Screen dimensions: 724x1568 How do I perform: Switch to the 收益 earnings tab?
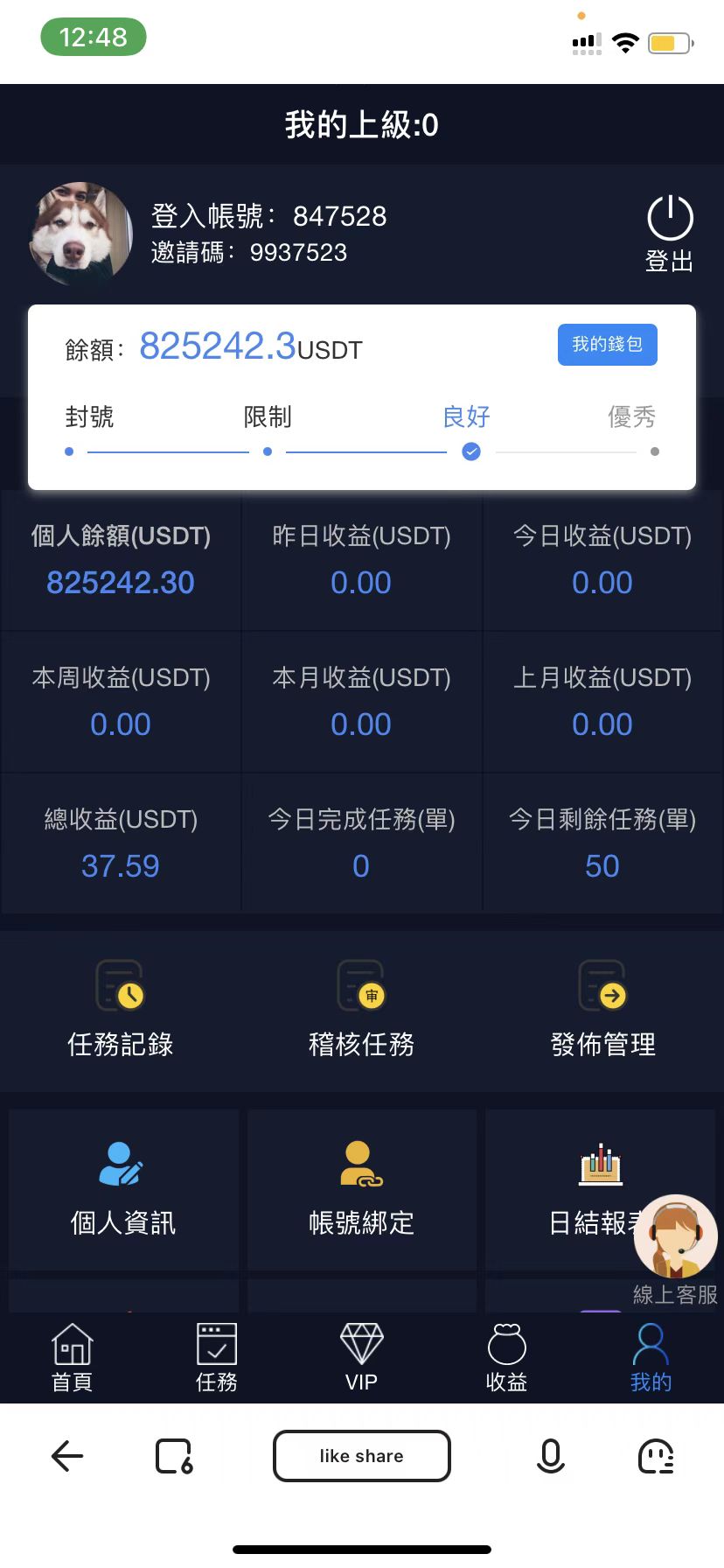[506, 1356]
